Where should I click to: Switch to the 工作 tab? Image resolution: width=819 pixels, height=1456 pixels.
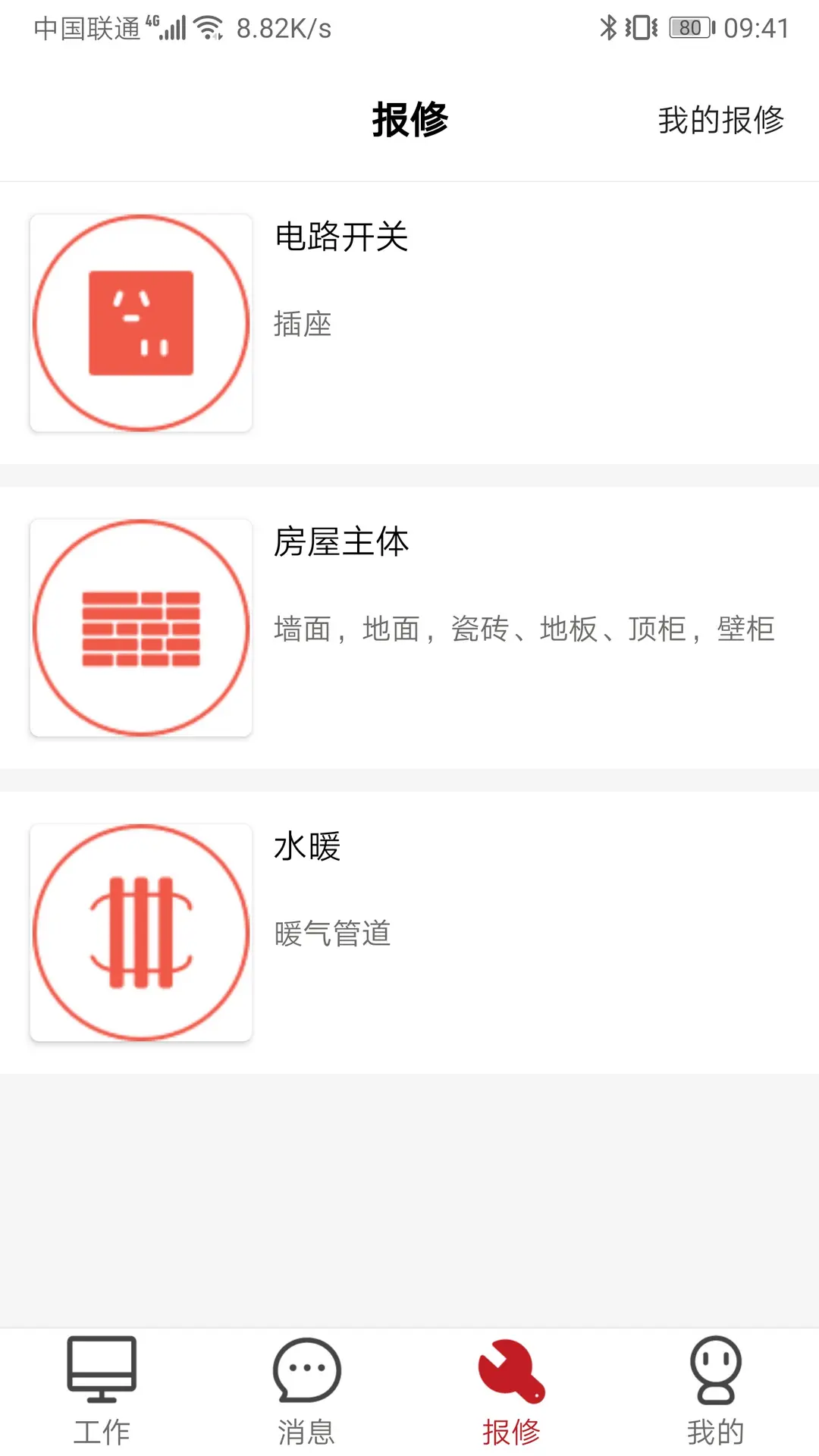tap(102, 1392)
